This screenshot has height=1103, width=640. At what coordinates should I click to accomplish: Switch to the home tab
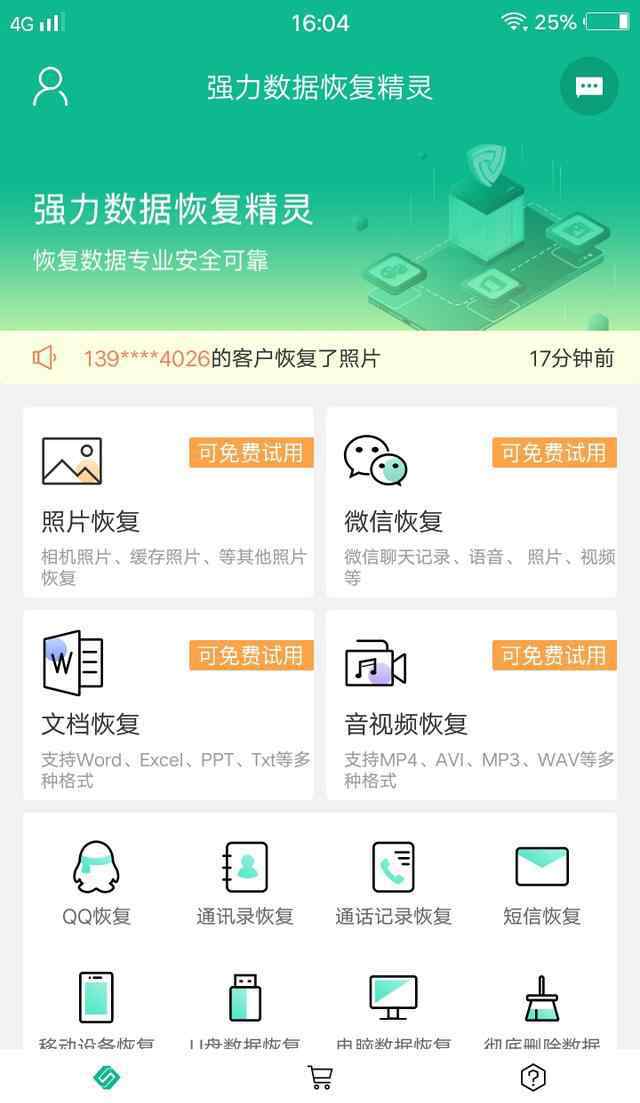107,1077
